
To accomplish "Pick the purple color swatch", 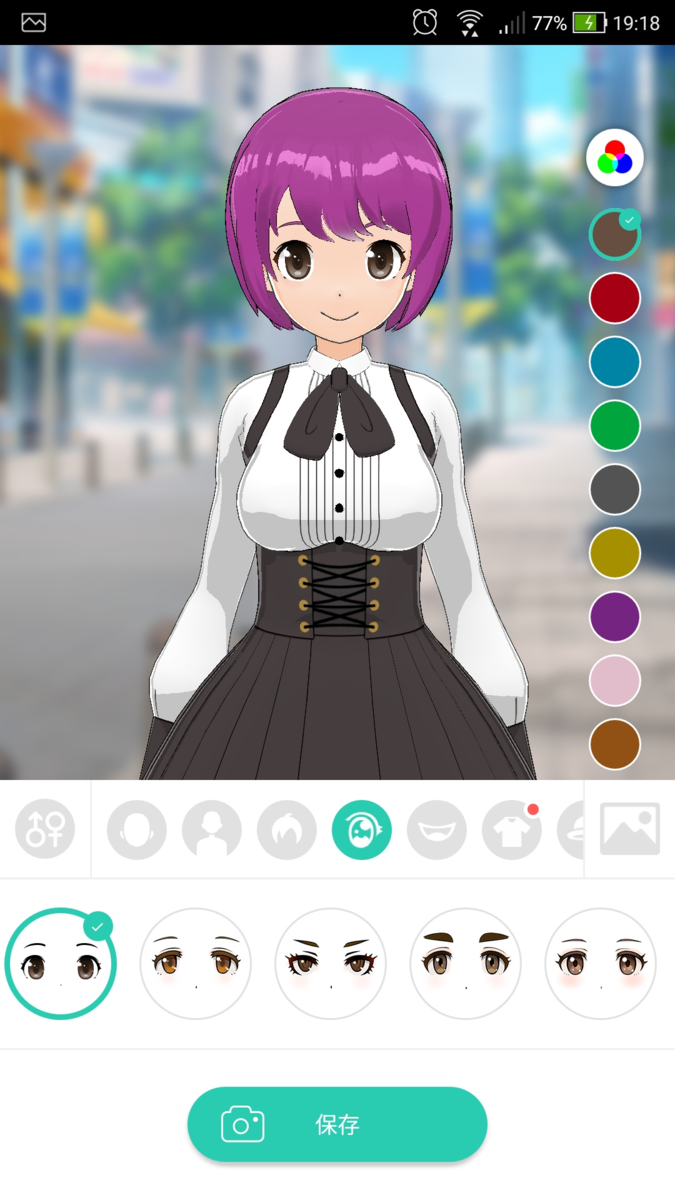I will pos(614,617).
